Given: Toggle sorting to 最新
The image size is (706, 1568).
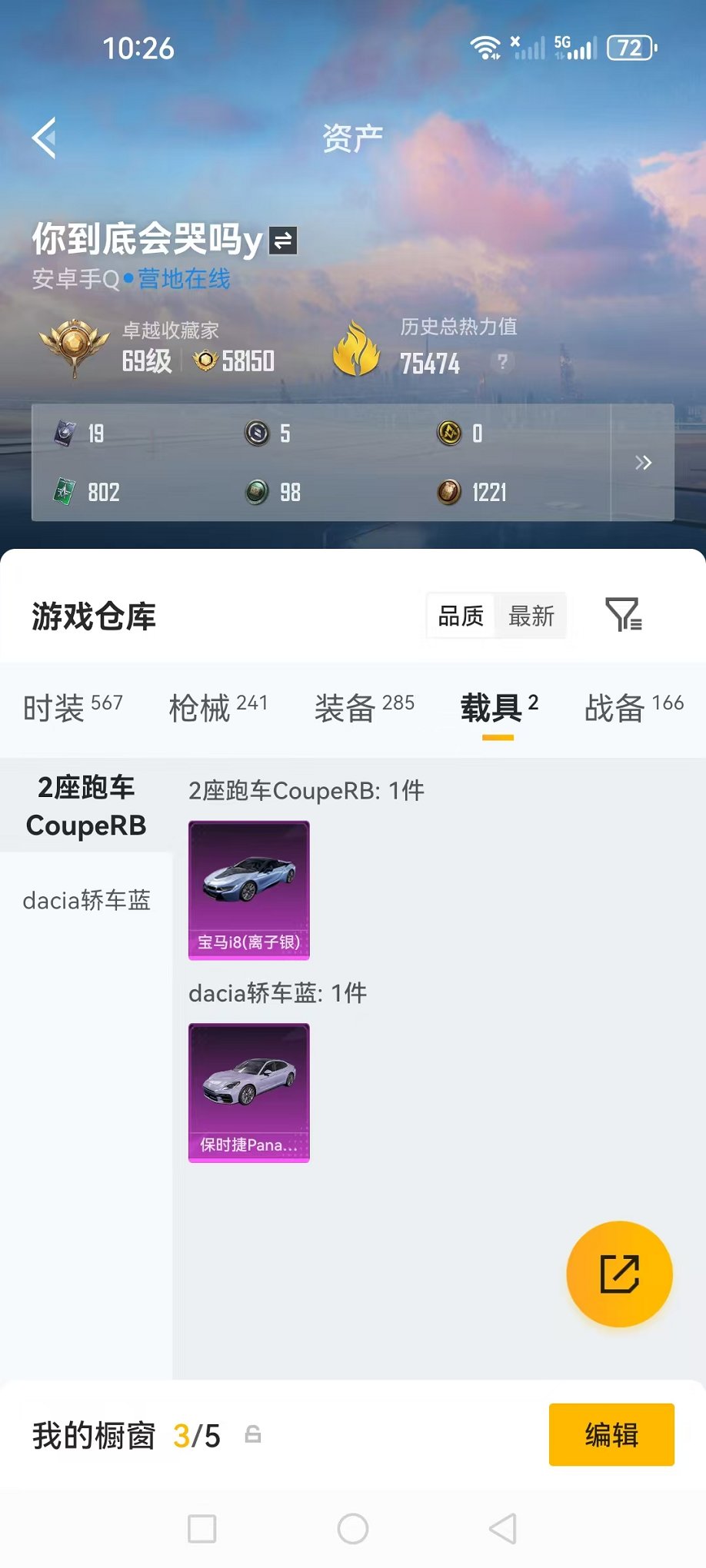Looking at the screenshot, I should tap(531, 615).
